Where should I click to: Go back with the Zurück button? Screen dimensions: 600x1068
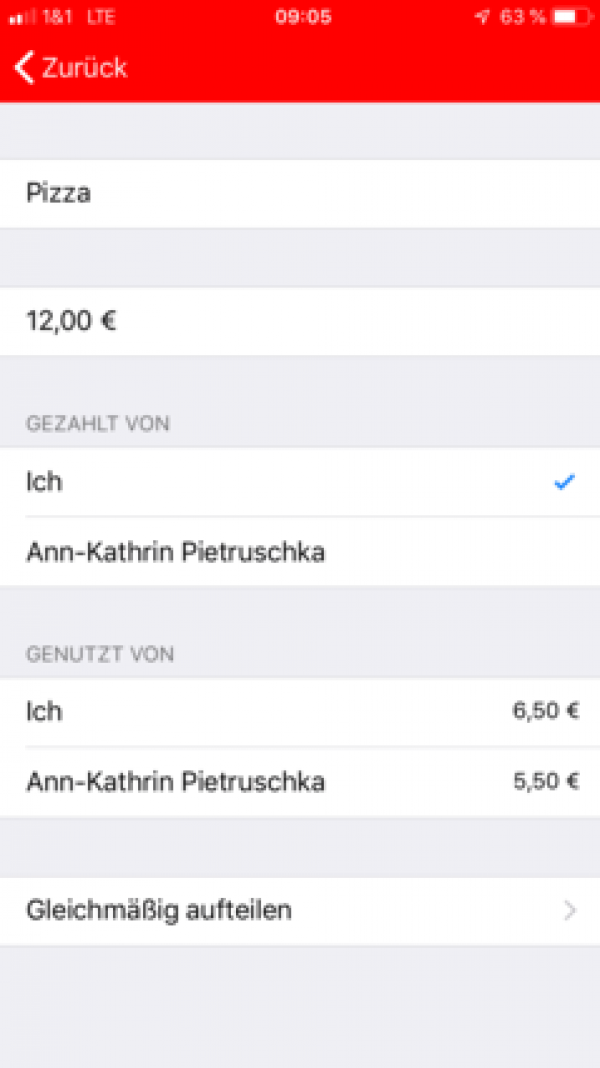pos(70,68)
